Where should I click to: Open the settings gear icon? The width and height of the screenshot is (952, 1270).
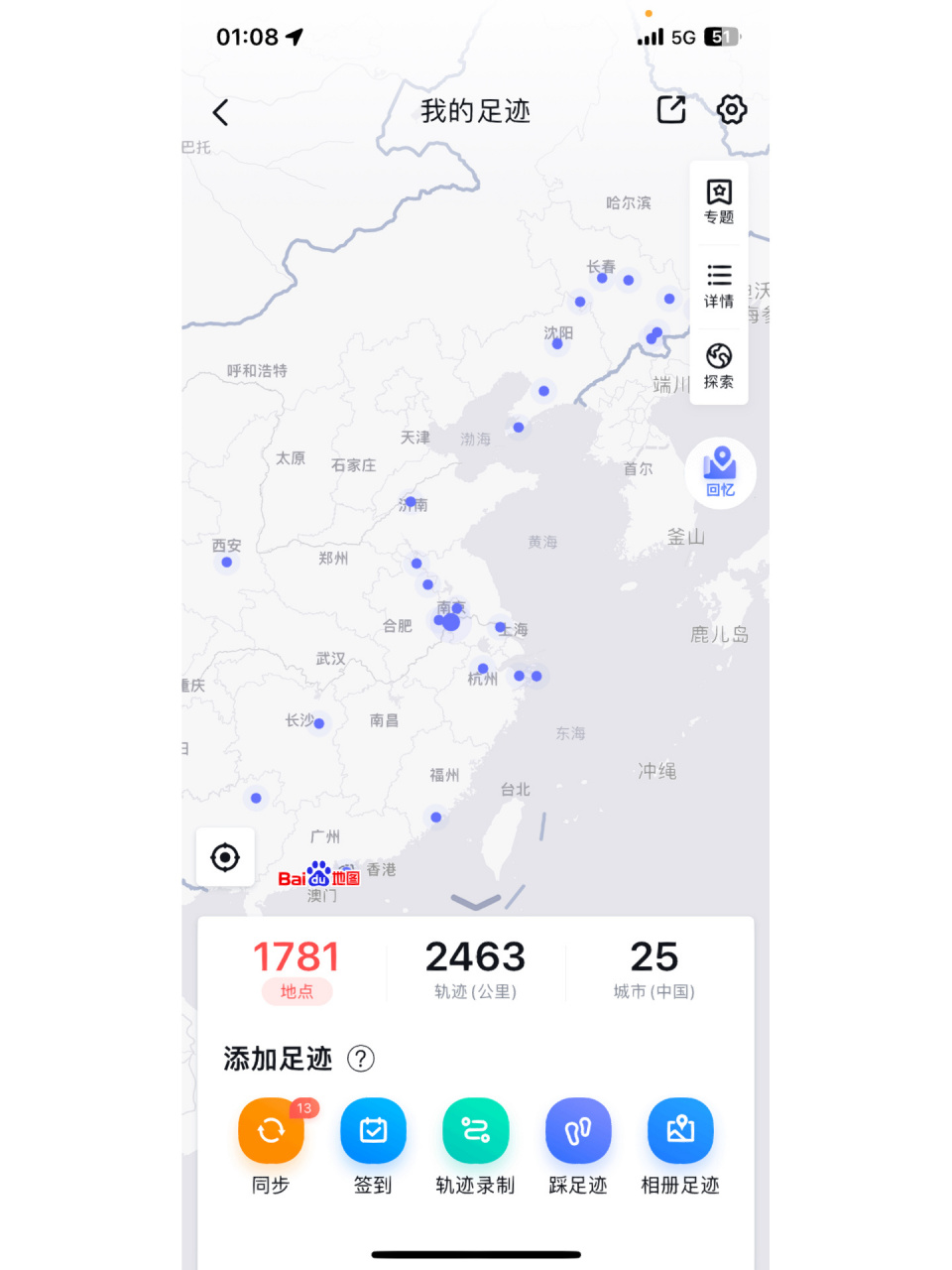[x=731, y=109]
